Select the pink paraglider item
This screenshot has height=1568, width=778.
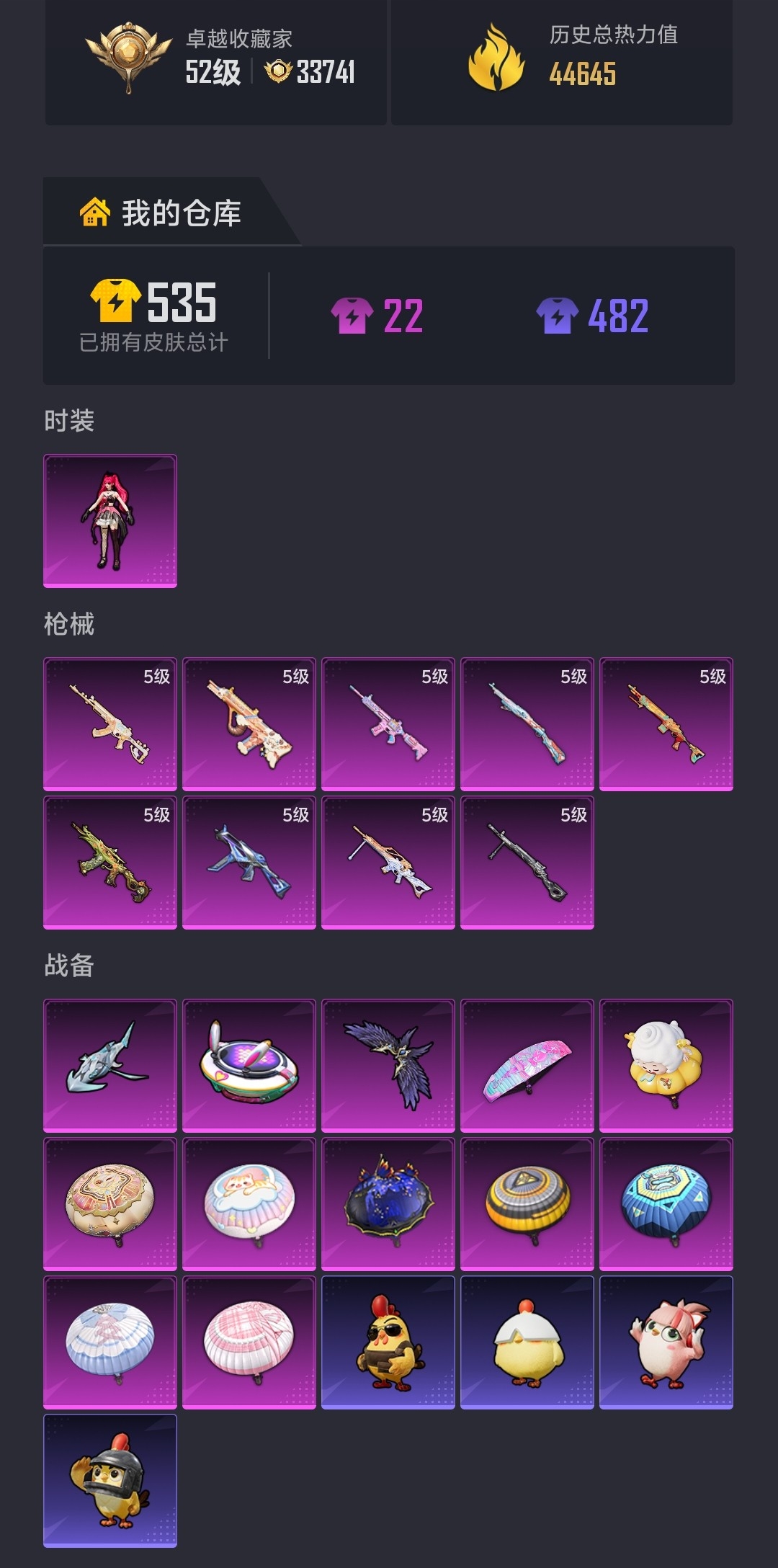pyautogui.click(x=527, y=1065)
